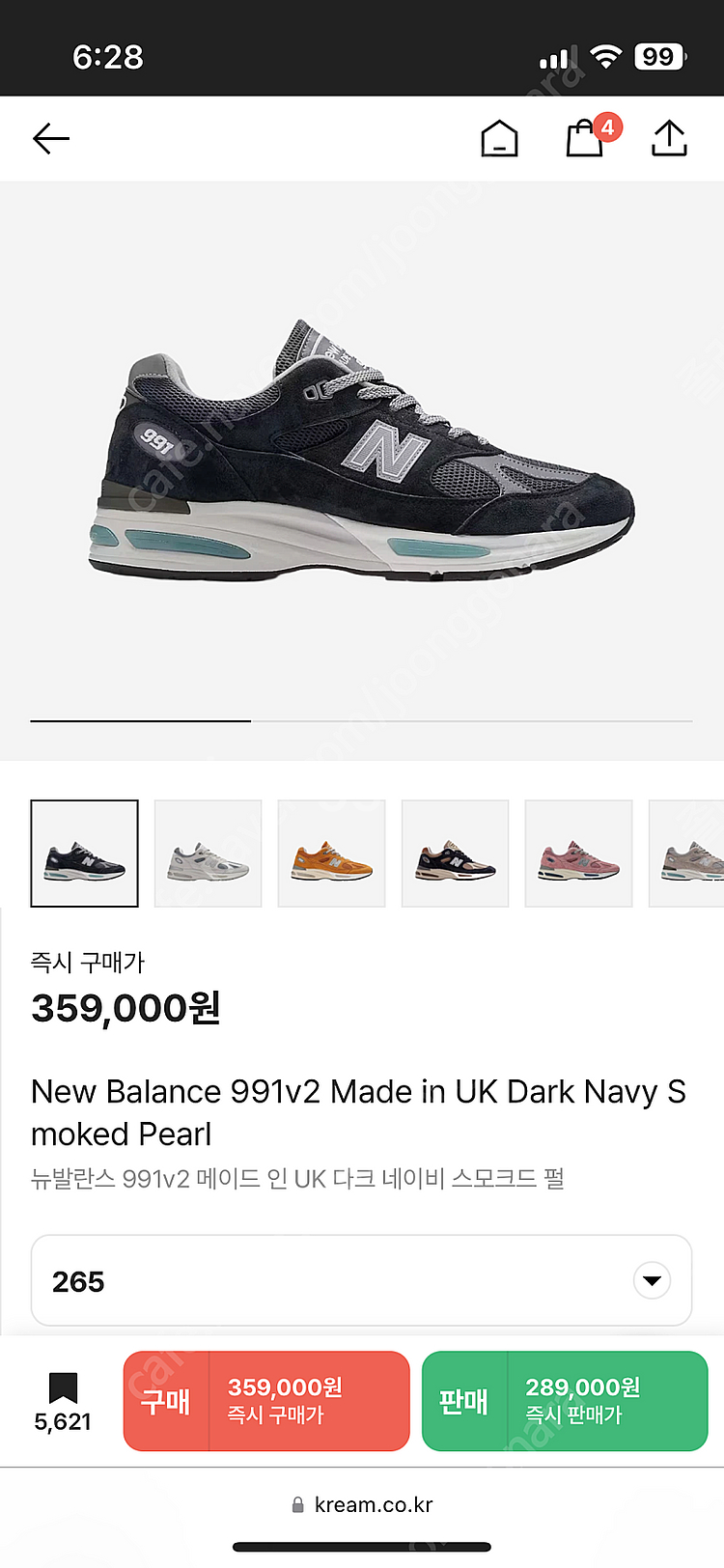This screenshot has width=724, height=1568.
Task: Tap the 판매 button for 289,000원
Action: [565, 1401]
